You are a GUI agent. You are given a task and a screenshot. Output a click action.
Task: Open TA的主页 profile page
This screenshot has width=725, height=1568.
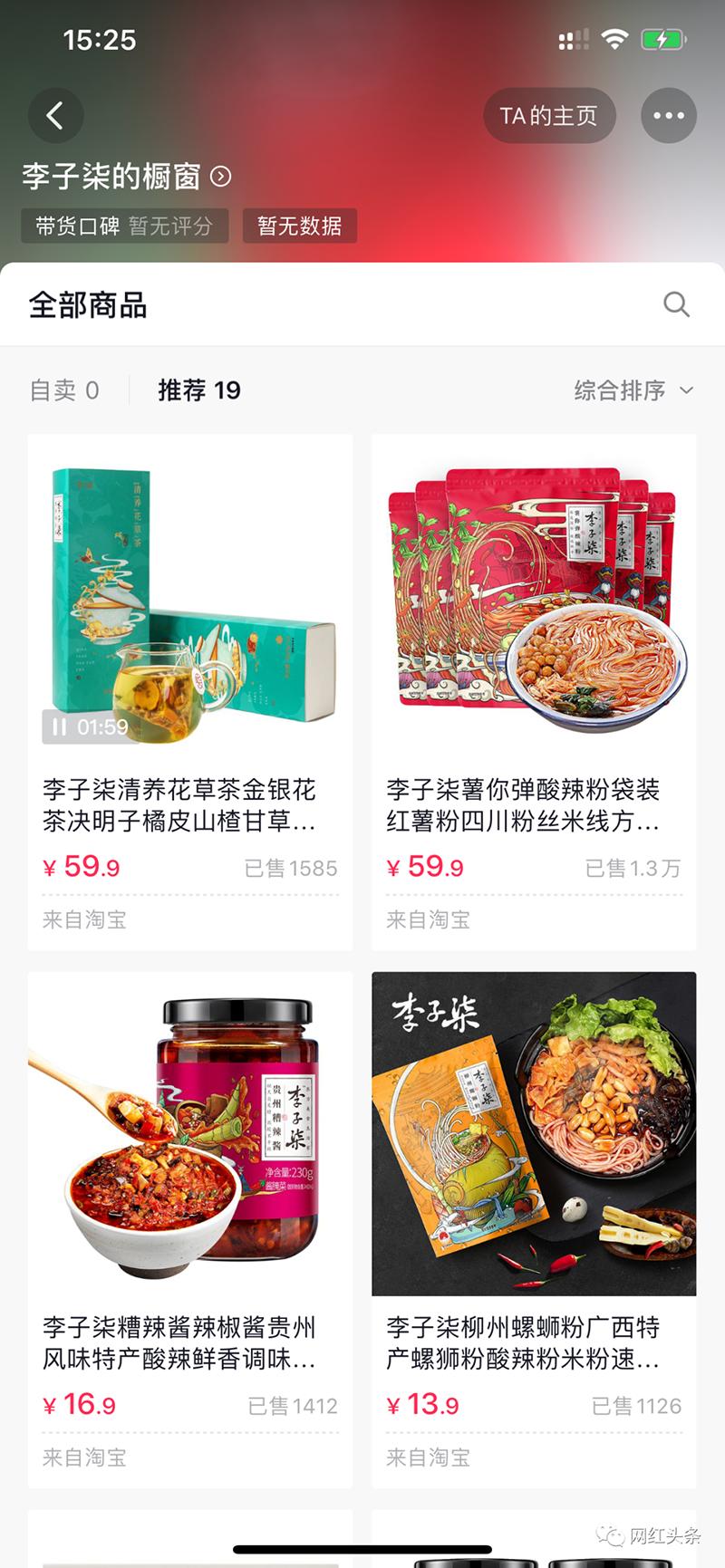click(549, 116)
